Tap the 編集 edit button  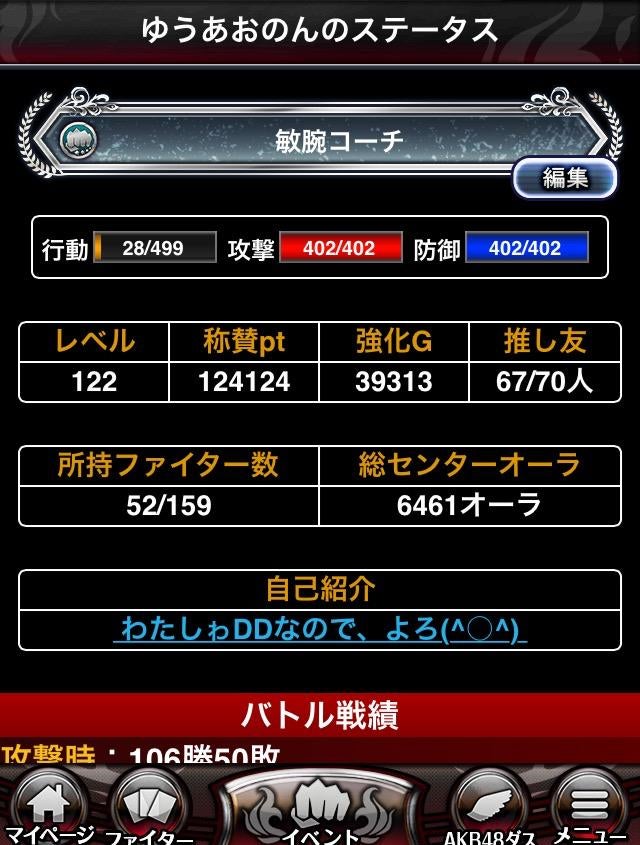tap(565, 178)
